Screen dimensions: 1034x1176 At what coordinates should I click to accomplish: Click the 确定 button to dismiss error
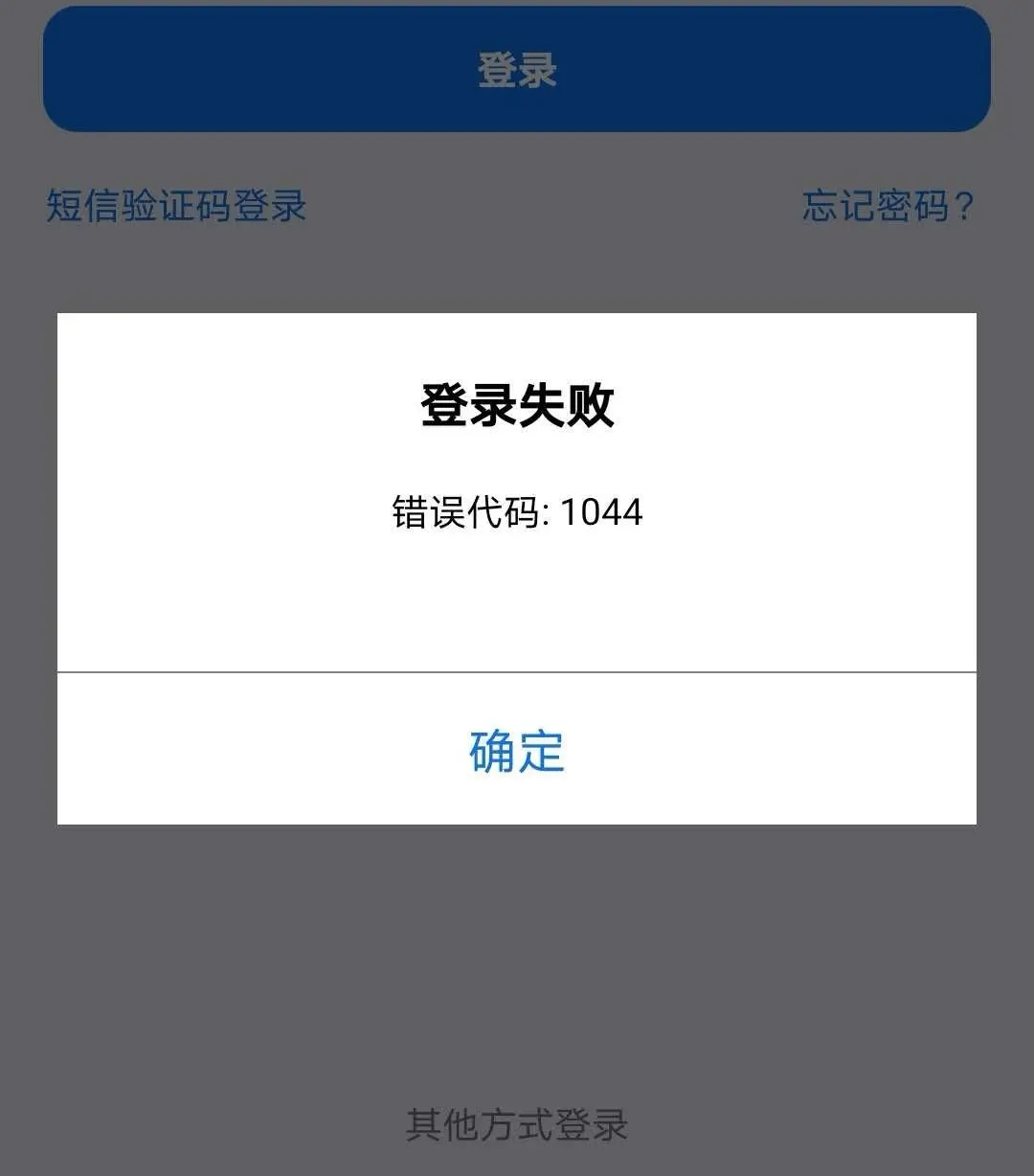click(515, 754)
